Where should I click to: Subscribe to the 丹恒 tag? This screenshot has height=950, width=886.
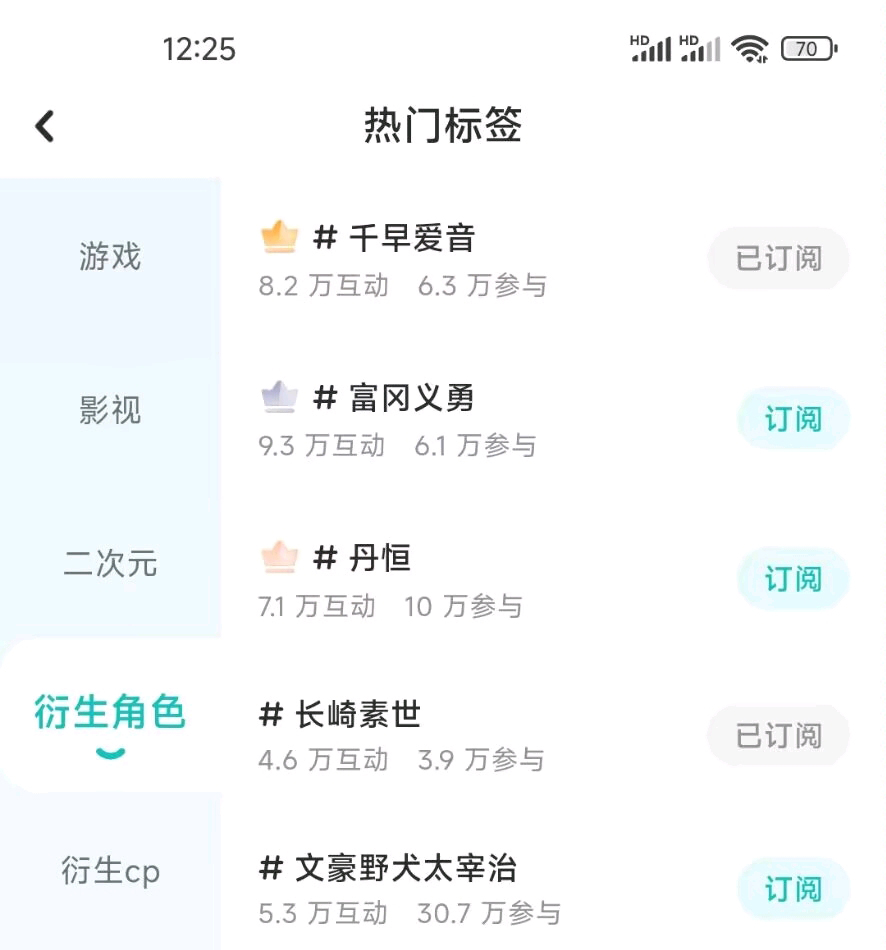pos(793,579)
